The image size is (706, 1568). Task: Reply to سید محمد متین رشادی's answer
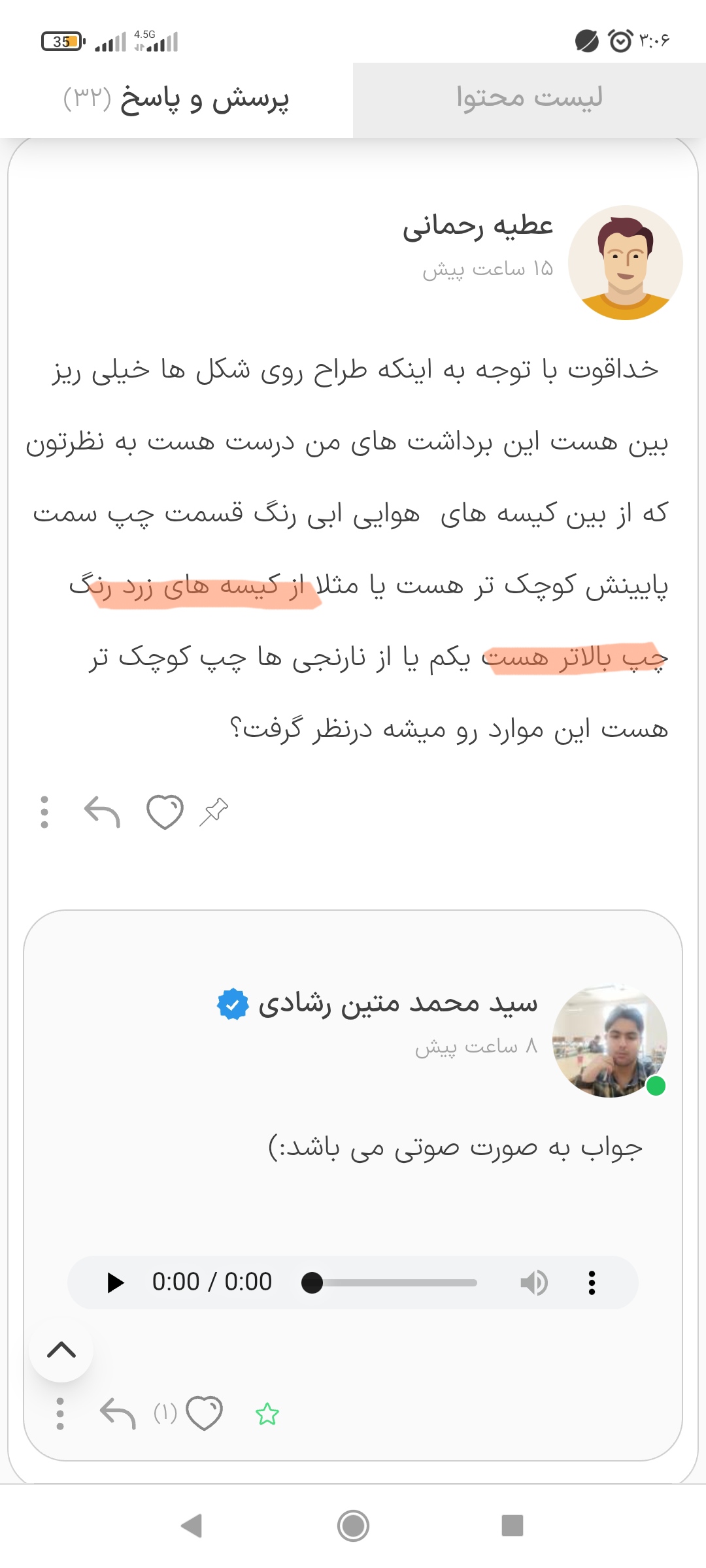pyautogui.click(x=118, y=1414)
